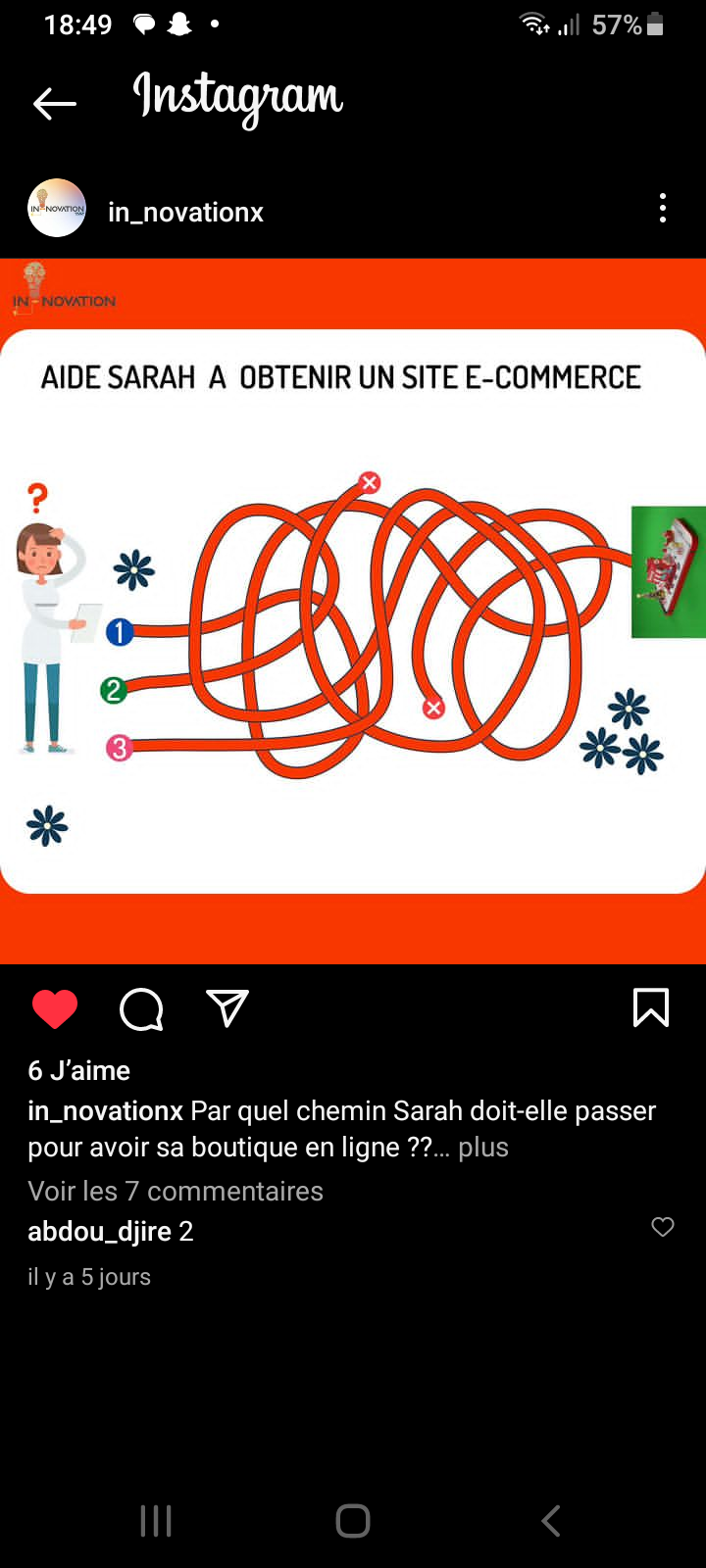Open the comment bubble icon
706x1568 pixels.
coord(141,1008)
